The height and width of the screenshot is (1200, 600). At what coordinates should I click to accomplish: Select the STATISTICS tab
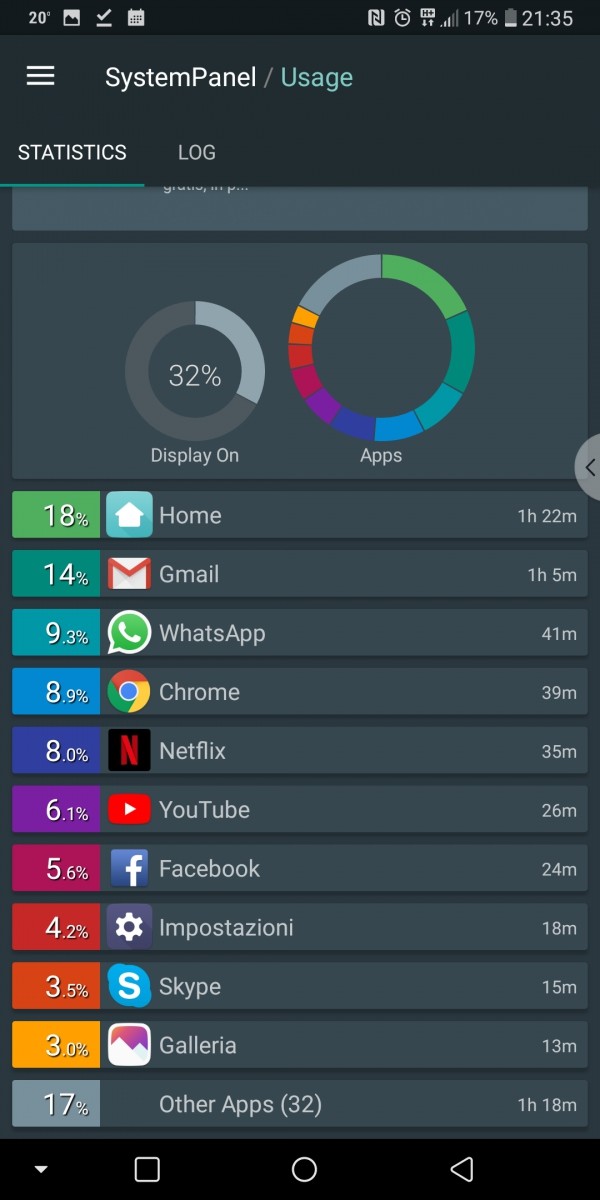click(x=72, y=152)
